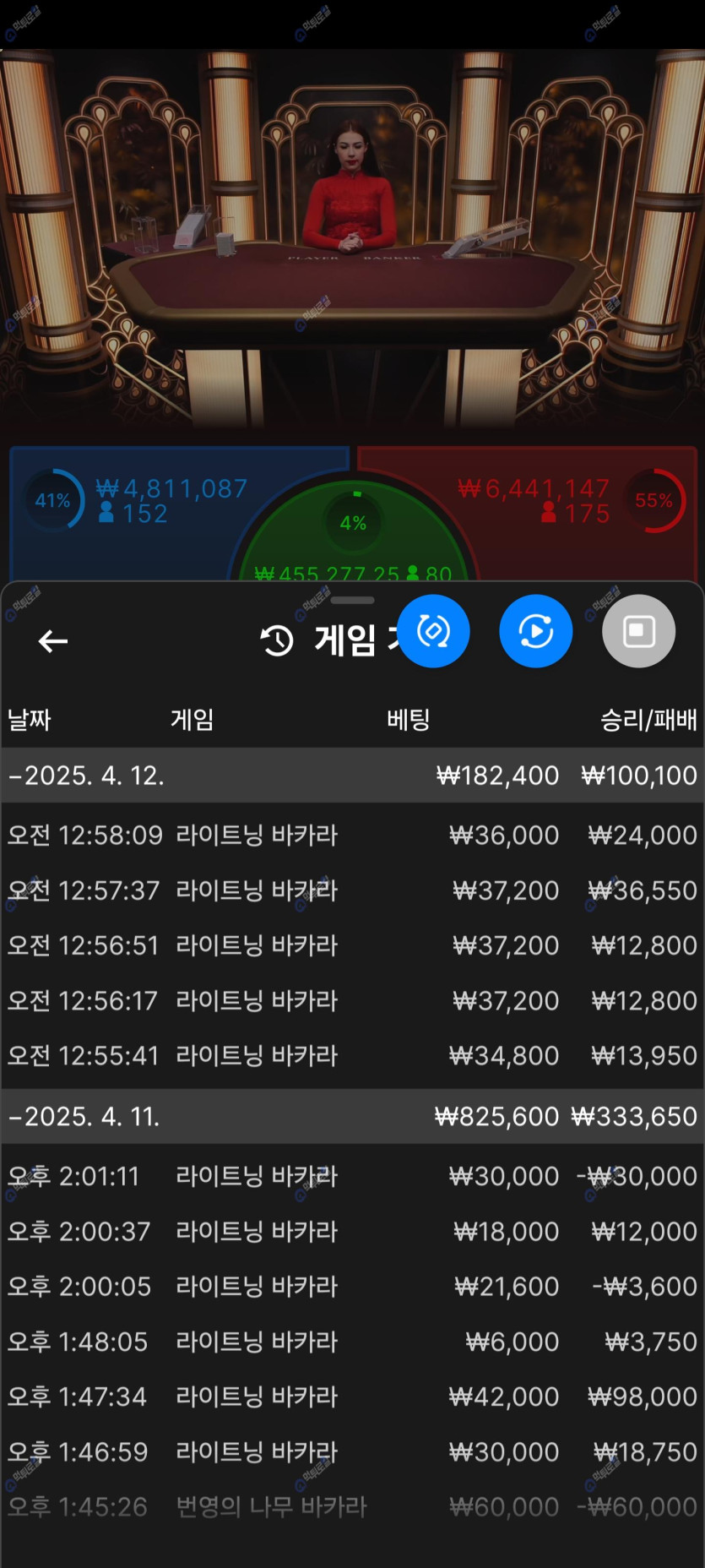View the 오후 1:48:05 round with ₩6,000 bet
Screen dimensions: 705x1568
point(352,1342)
